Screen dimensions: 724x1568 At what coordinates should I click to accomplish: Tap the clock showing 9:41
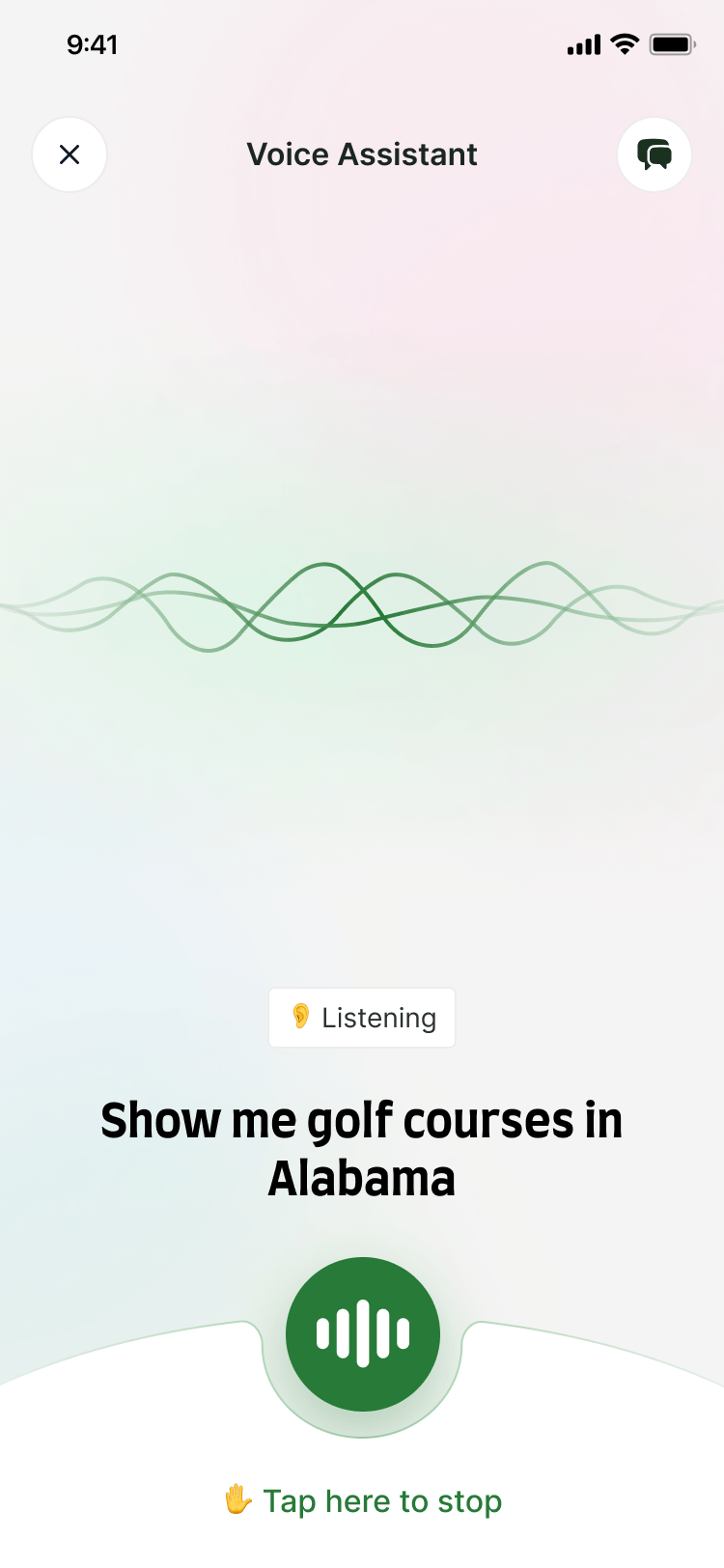[x=93, y=43]
